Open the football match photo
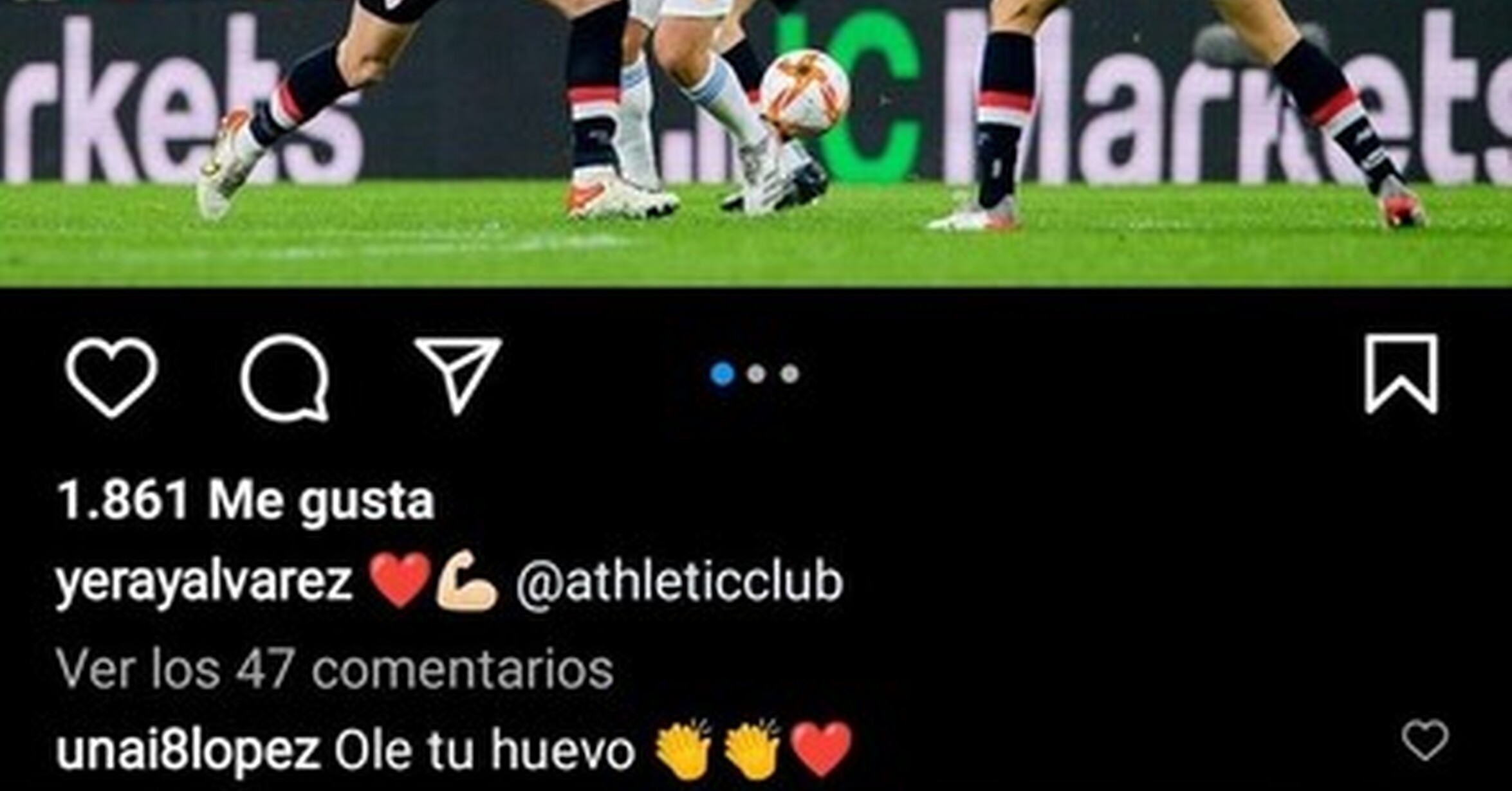Image resolution: width=1512 pixels, height=791 pixels. [x=756, y=141]
